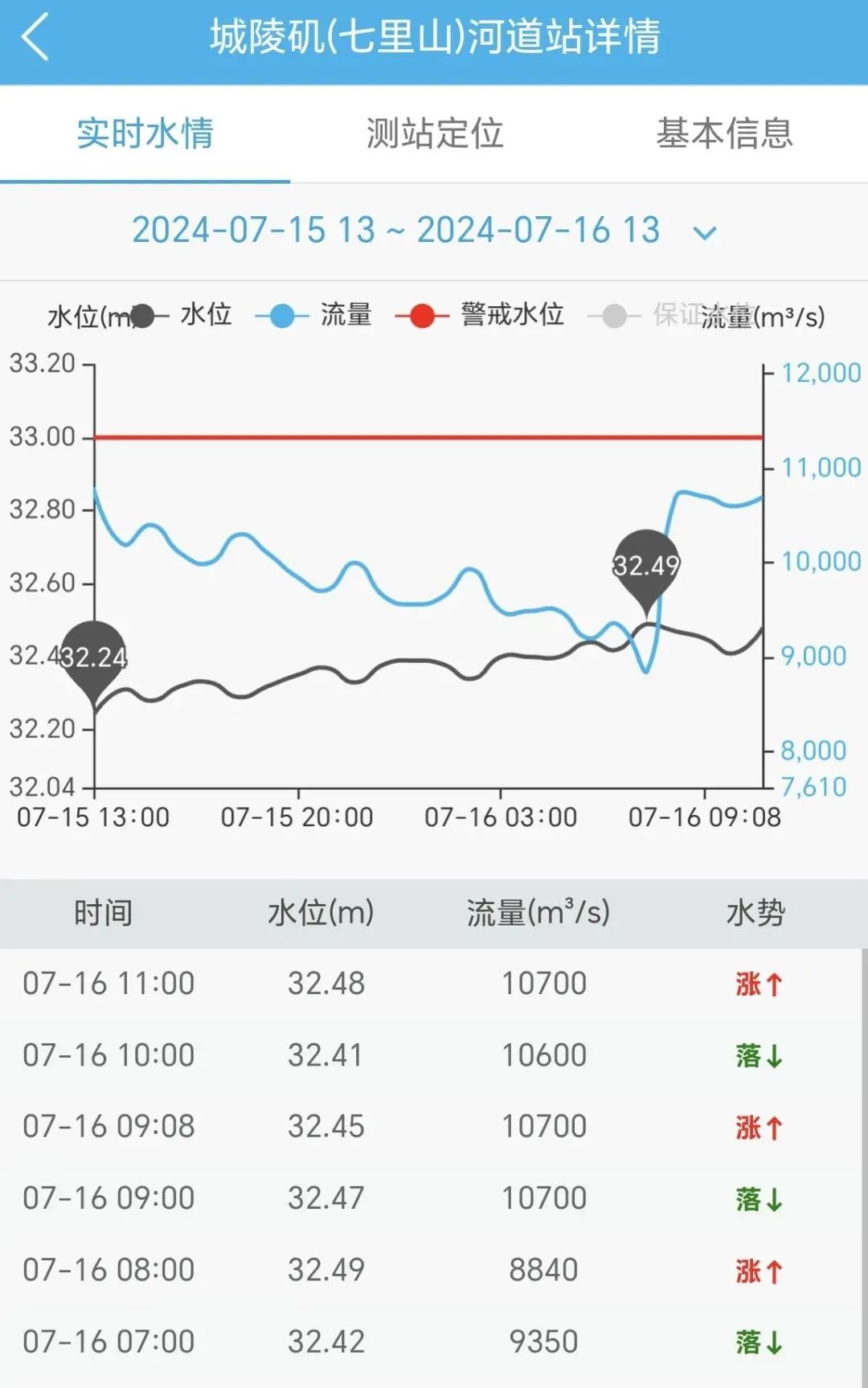The width and height of the screenshot is (868, 1388).
Task: Select the 实时水情 tab
Action: (x=145, y=133)
